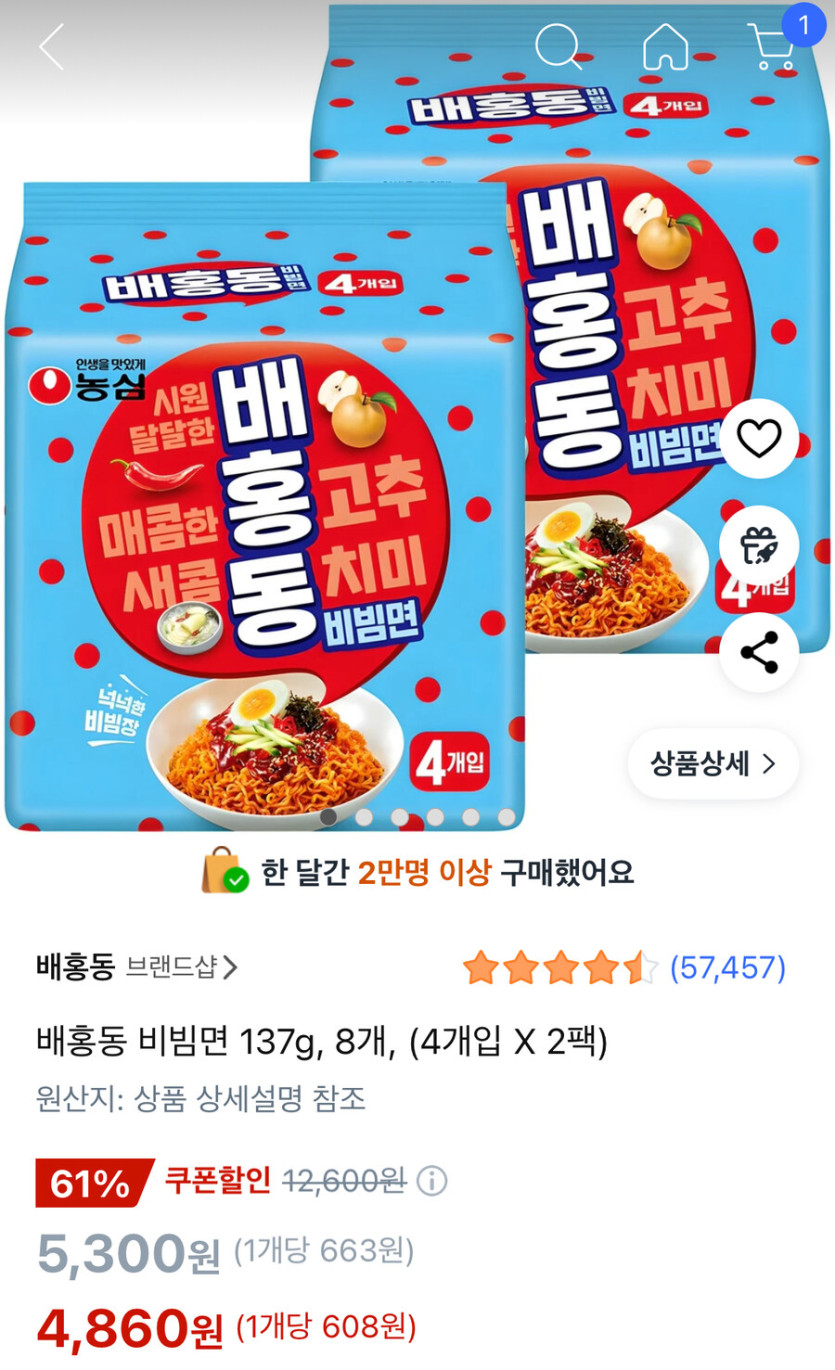Image resolution: width=835 pixels, height=1370 pixels.
Task: Tap the 2만명 이상 구매 banner
Action: (417, 874)
